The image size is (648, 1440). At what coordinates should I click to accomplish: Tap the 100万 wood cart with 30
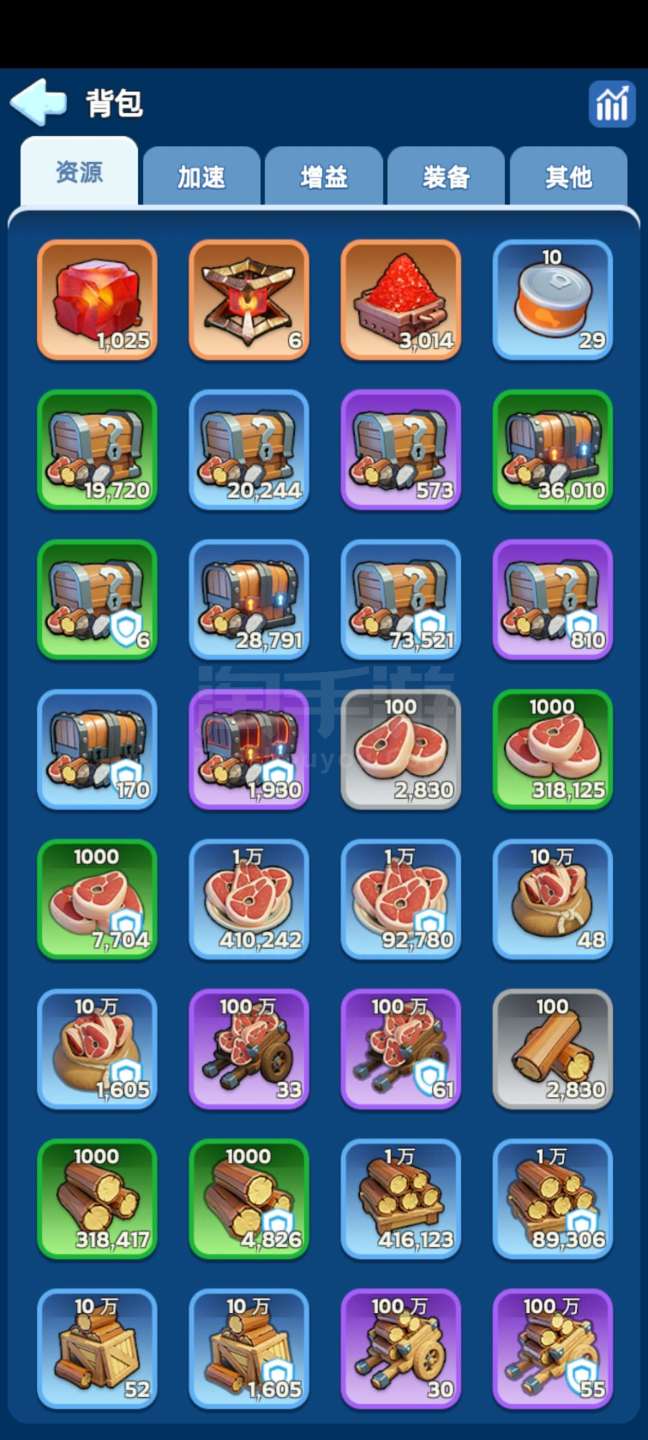[x=401, y=1350]
